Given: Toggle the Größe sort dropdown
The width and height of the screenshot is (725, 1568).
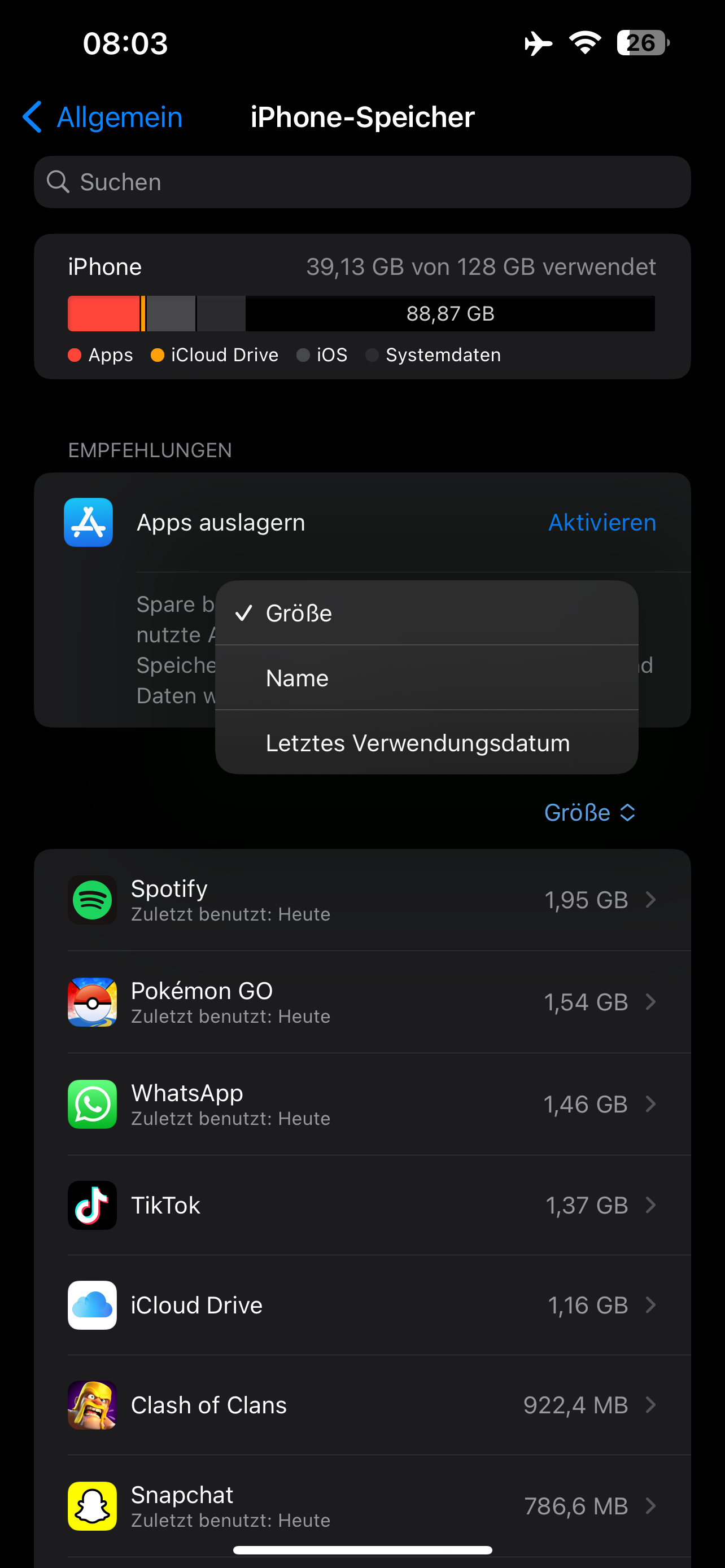Looking at the screenshot, I should tap(589, 813).
